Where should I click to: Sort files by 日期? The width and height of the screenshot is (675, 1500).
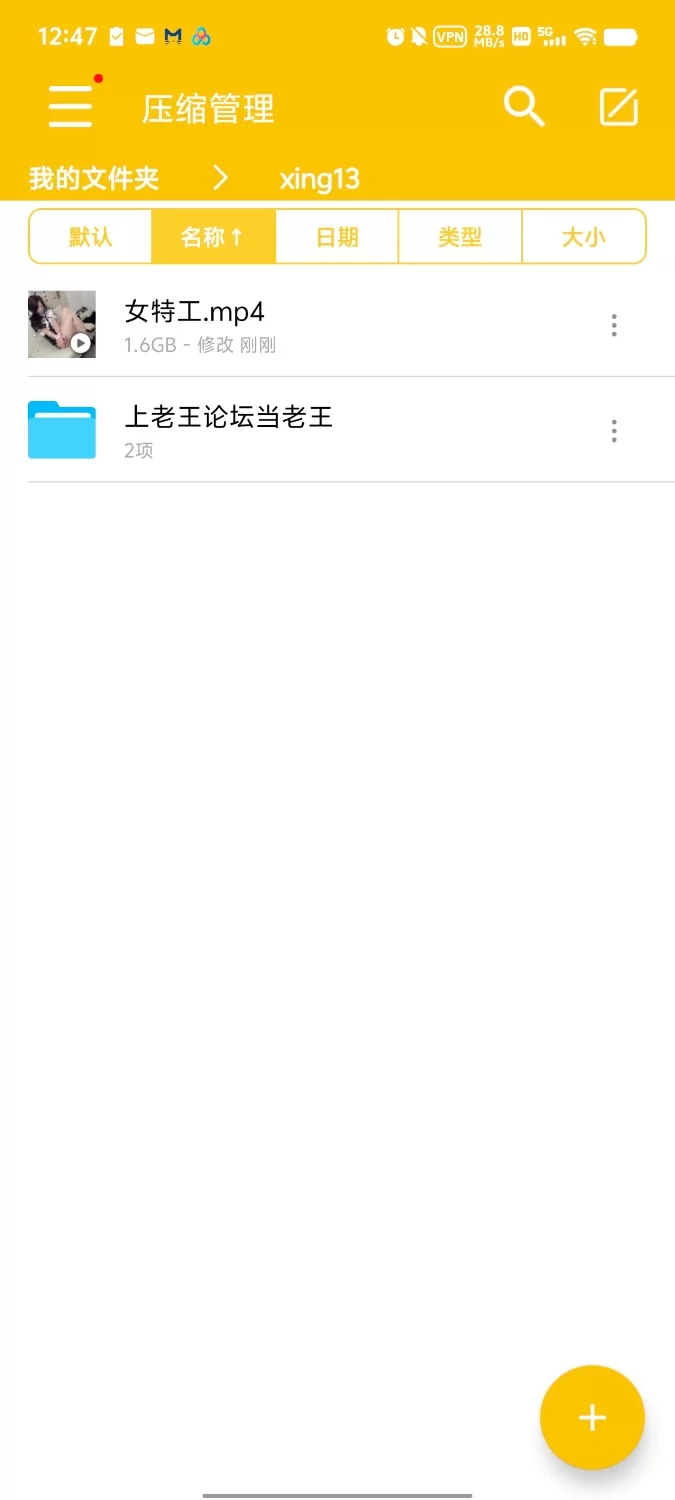337,237
